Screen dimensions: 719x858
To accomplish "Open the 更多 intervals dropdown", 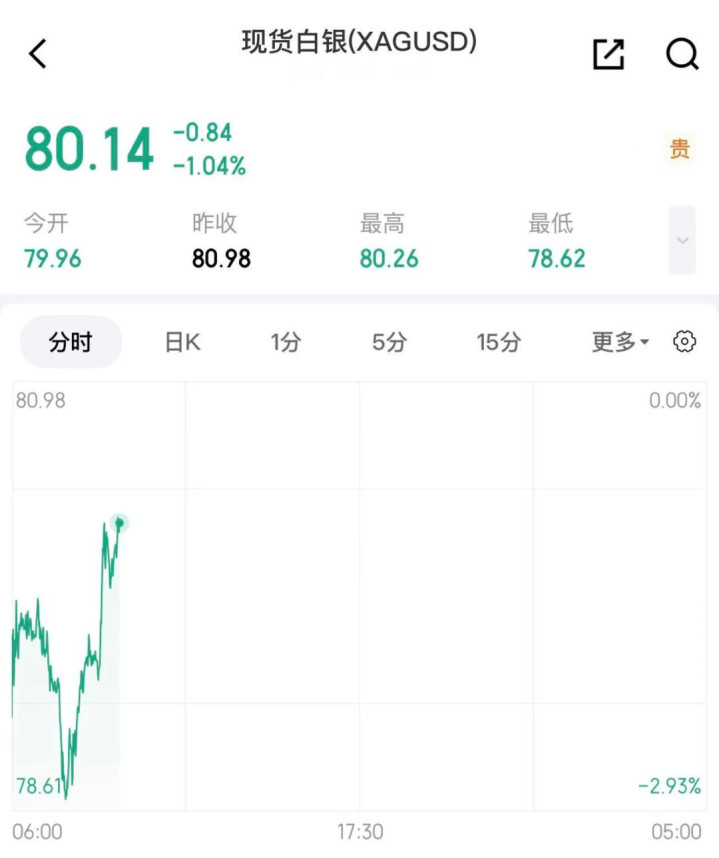I will pyautogui.click(x=620, y=342).
